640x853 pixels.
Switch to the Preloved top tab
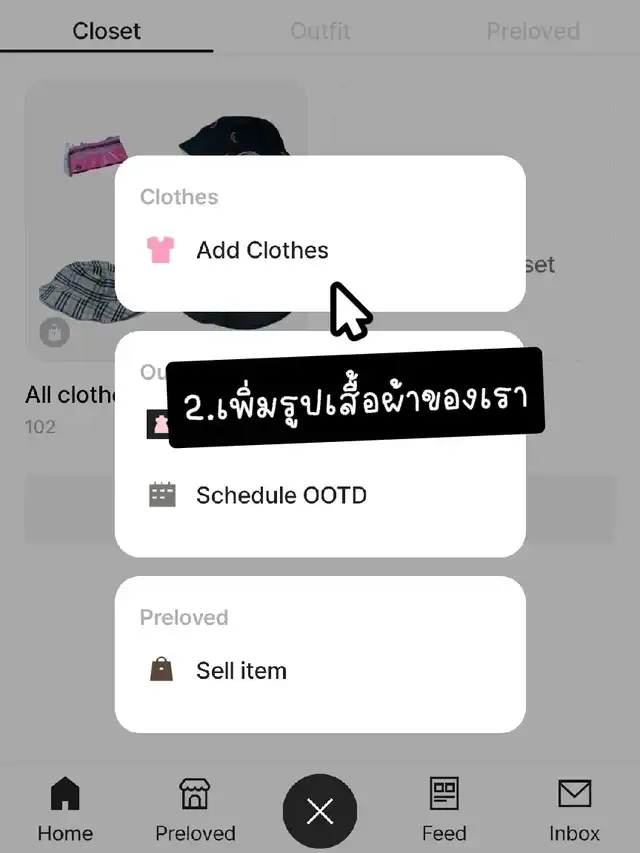[533, 31]
